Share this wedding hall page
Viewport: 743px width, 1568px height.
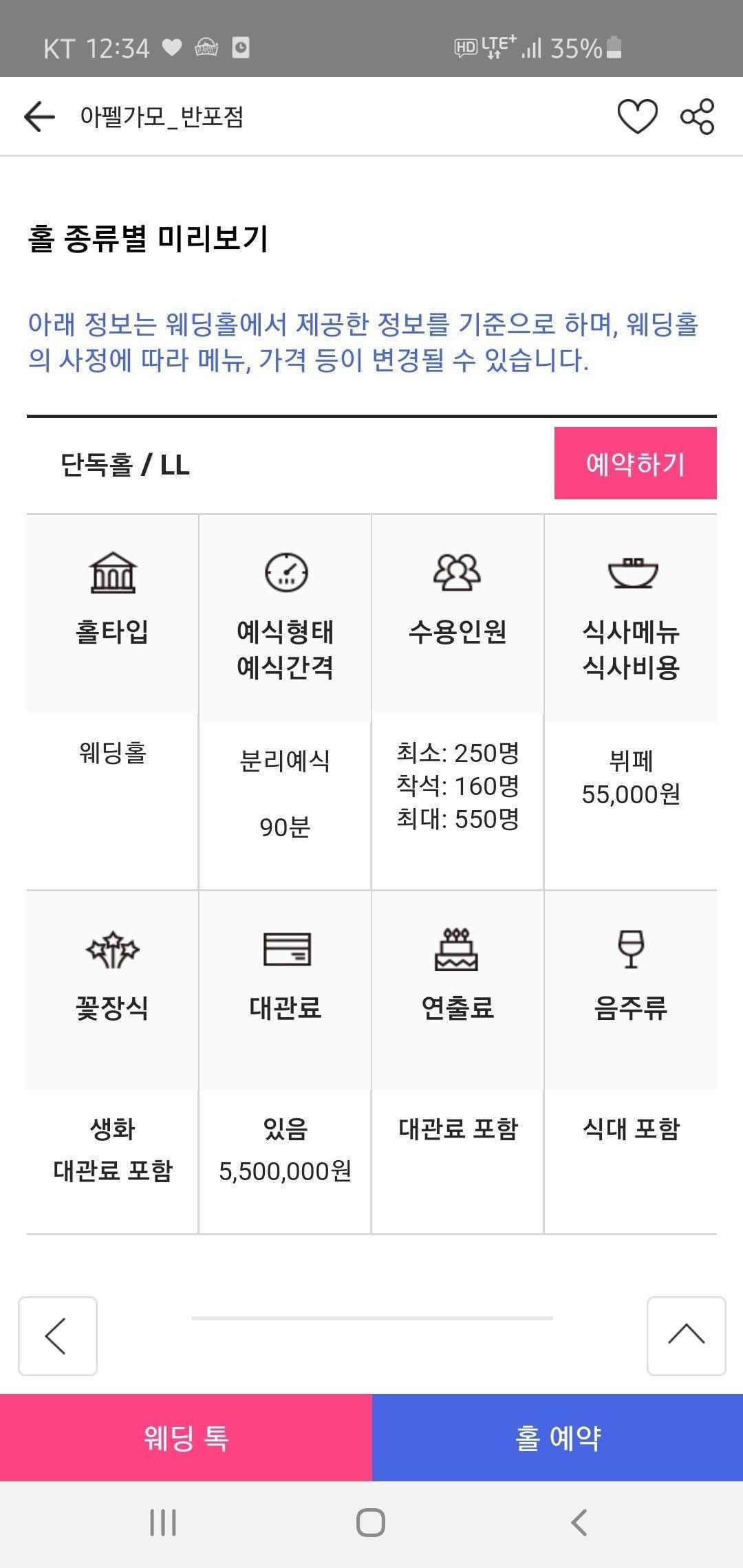pyautogui.click(x=698, y=116)
